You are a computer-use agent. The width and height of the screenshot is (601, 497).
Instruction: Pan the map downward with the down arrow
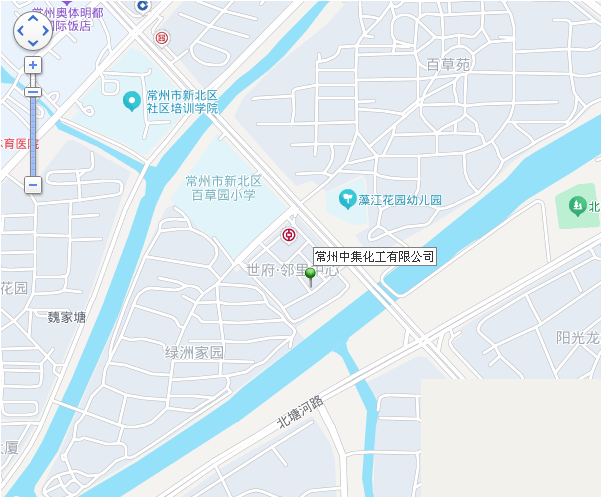point(33,44)
